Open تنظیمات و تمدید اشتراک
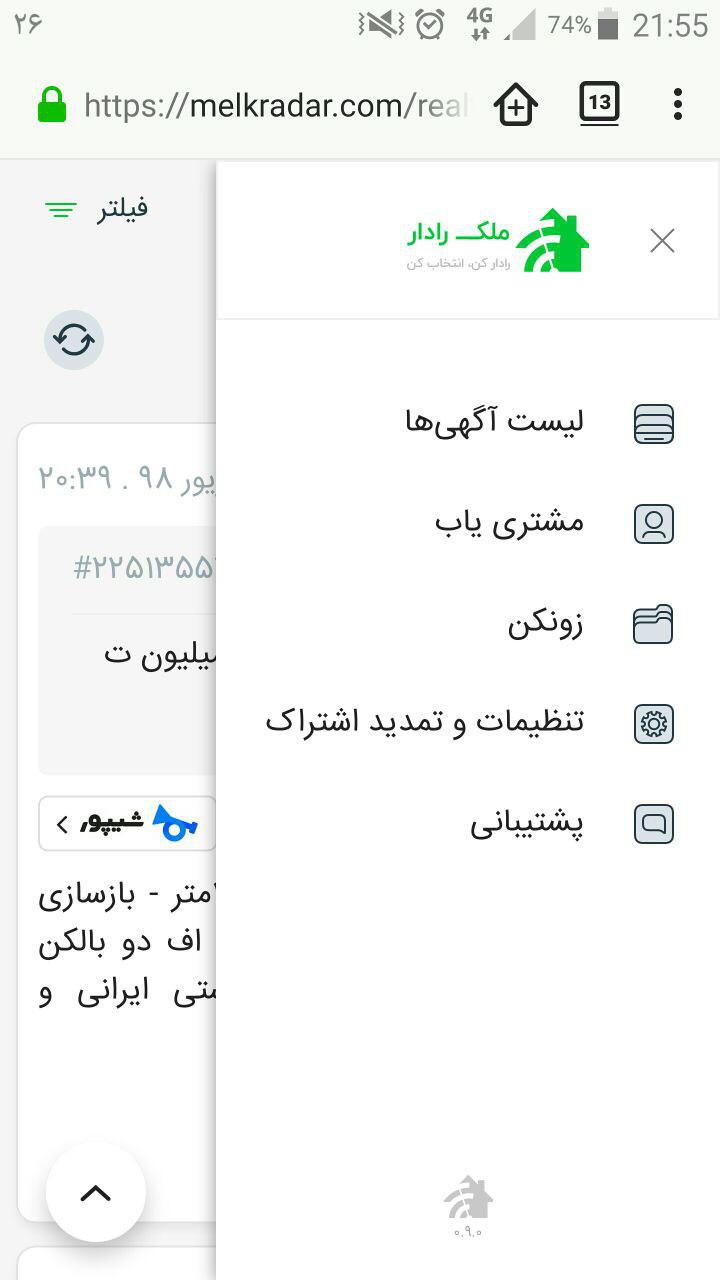 (470, 723)
